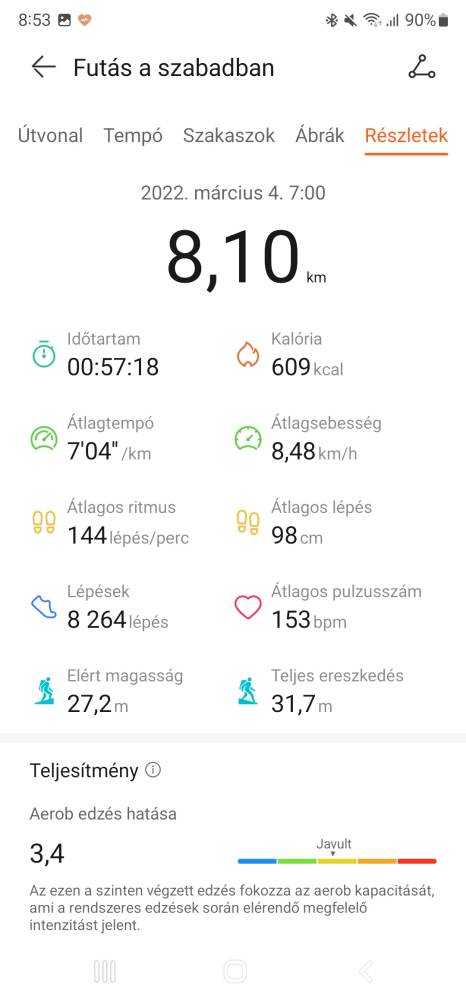Go back from Futás a szabadban

(44, 67)
